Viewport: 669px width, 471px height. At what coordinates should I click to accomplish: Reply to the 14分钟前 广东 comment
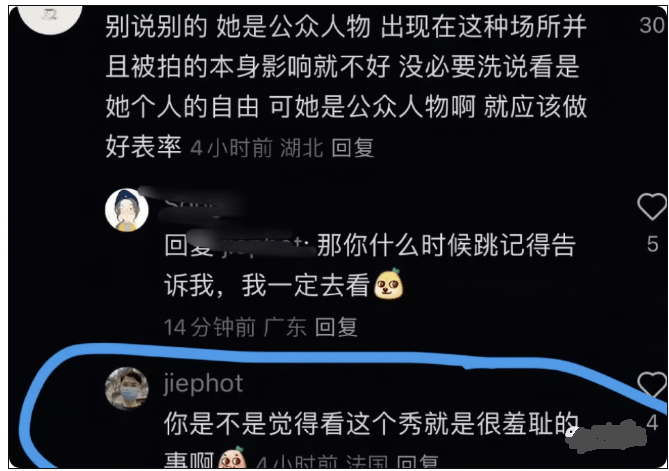[336, 326]
